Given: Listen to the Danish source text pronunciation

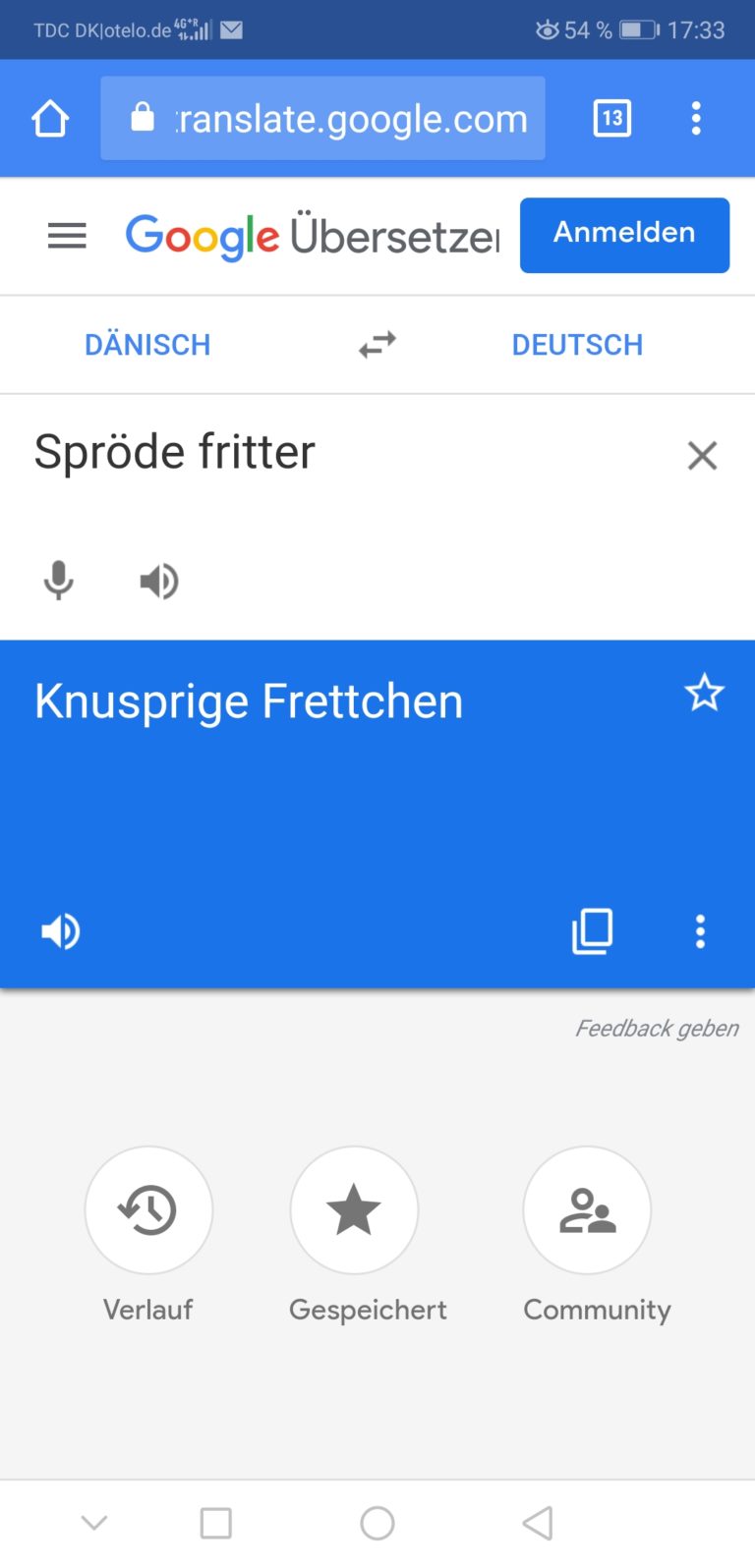Looking at the screenshot, I should click(159, 581).
